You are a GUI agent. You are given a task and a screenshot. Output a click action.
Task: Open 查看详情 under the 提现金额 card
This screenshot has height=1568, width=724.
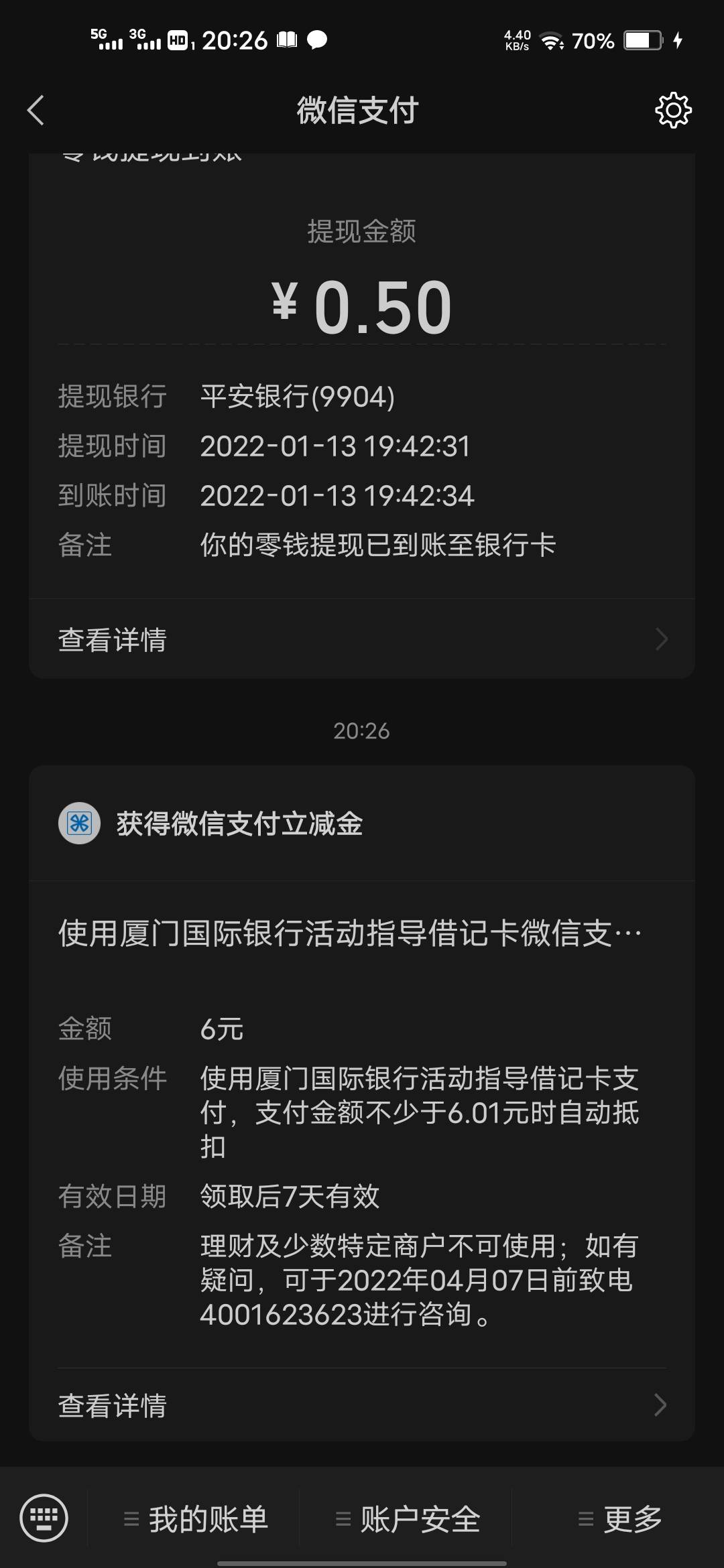(362, 639)
